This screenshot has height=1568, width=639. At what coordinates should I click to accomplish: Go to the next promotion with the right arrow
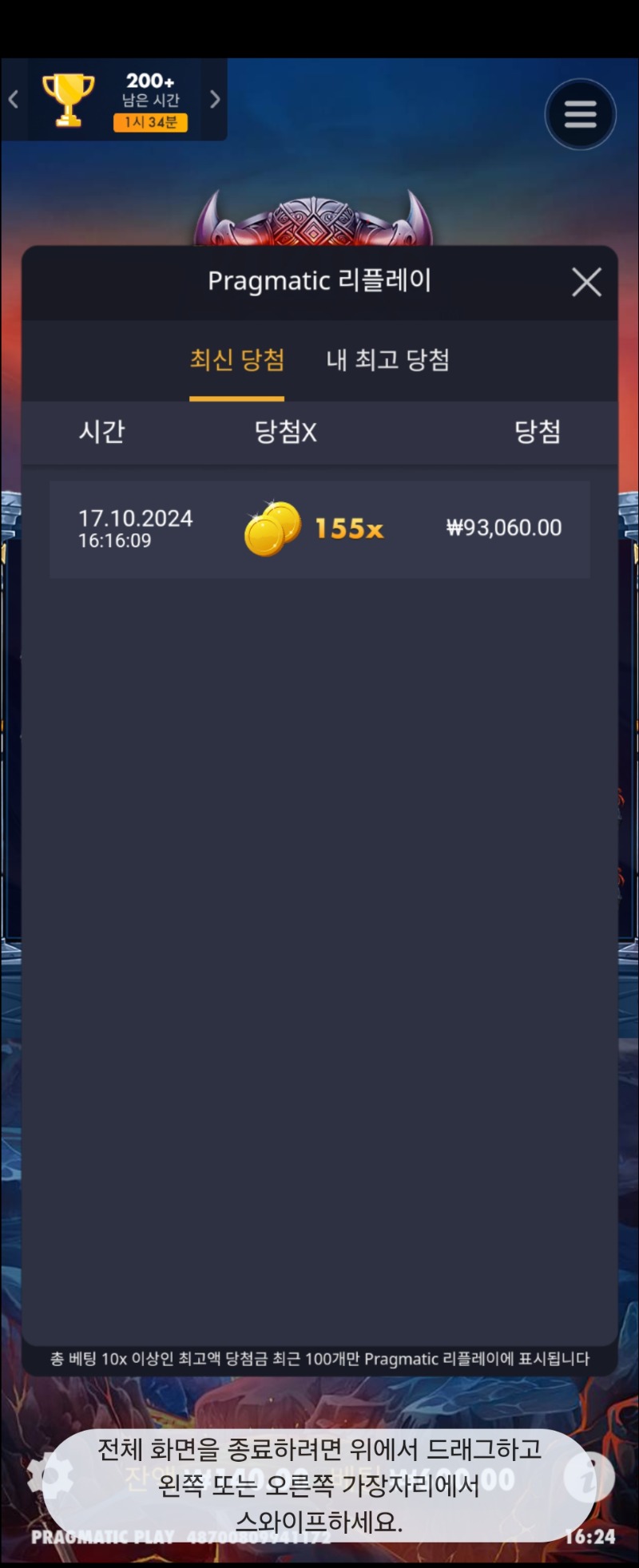pyautogui.click(x=214, y=100)
